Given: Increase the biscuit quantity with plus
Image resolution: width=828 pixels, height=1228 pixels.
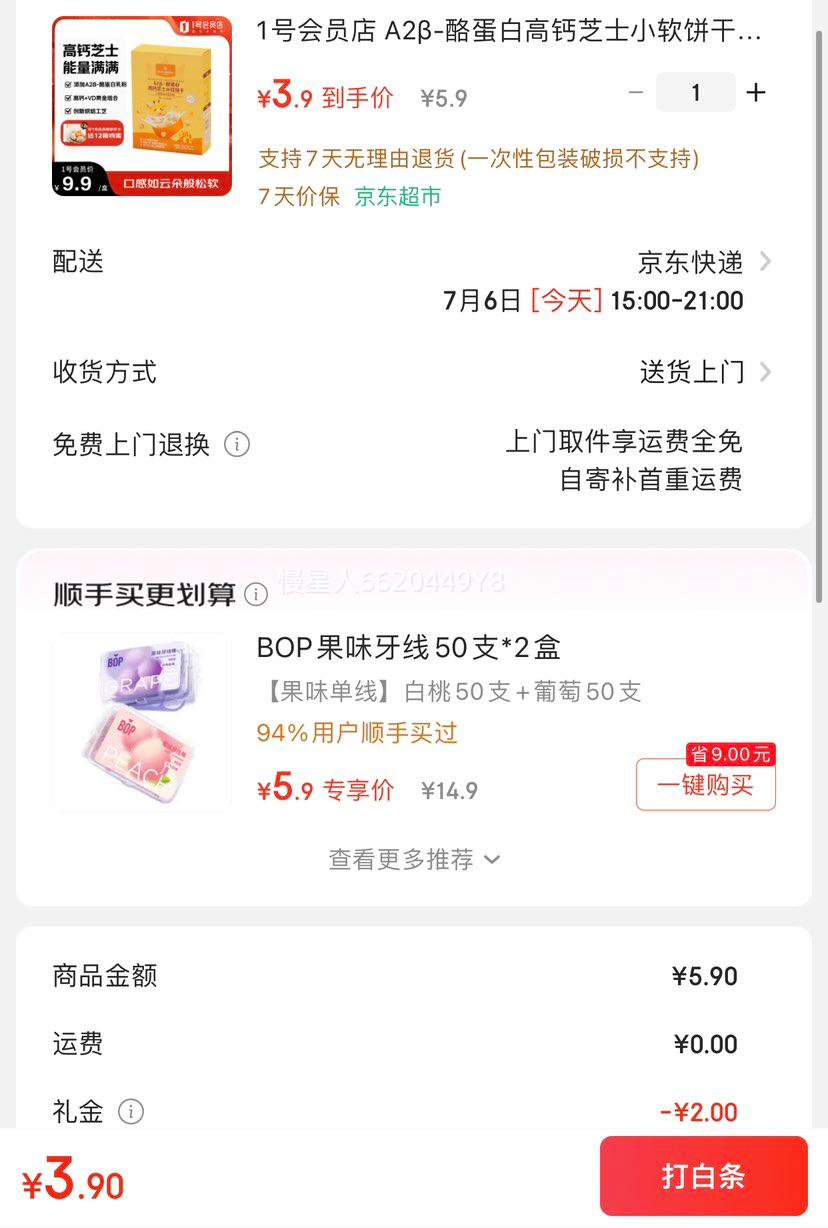Looking at the screenshot, I should (x=756, y=93).
